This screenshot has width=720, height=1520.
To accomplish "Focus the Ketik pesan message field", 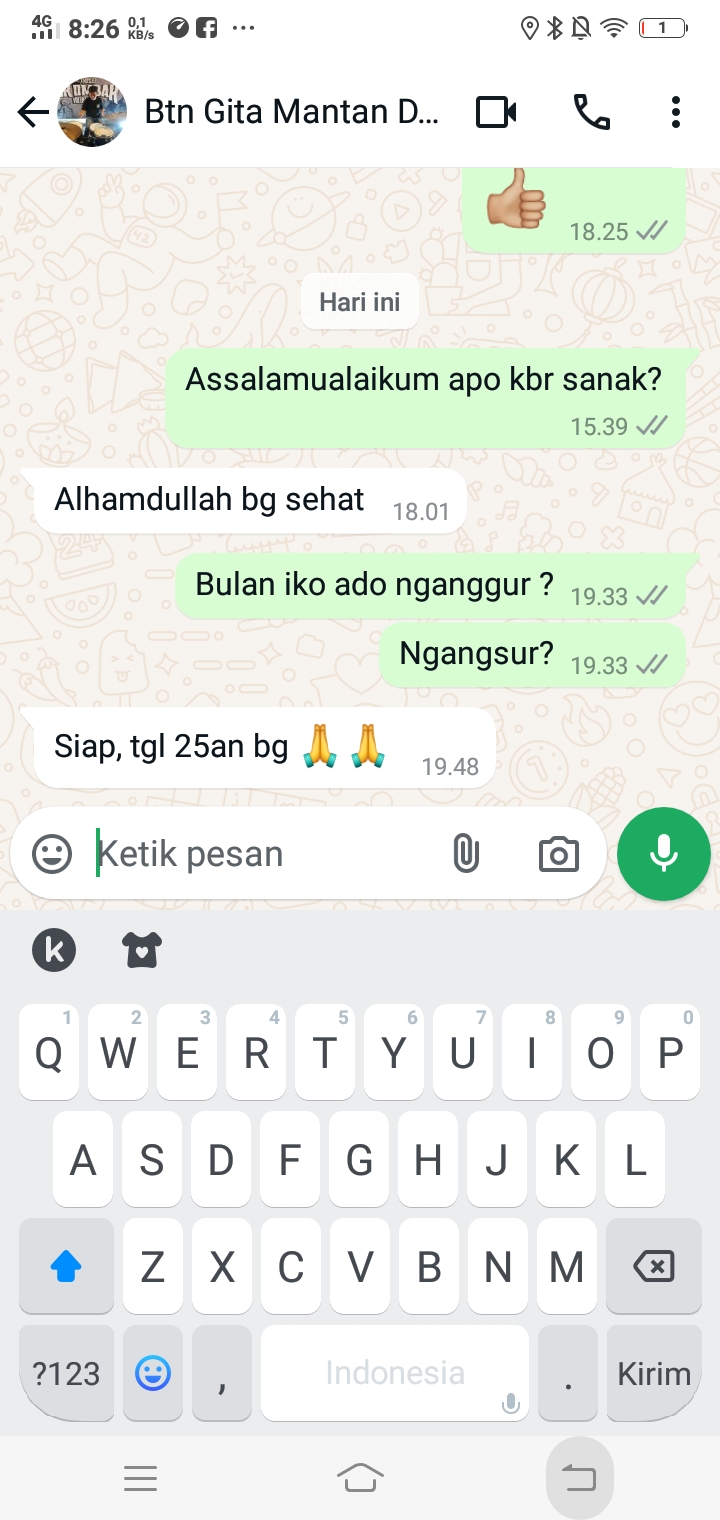I will pos(260,854).
